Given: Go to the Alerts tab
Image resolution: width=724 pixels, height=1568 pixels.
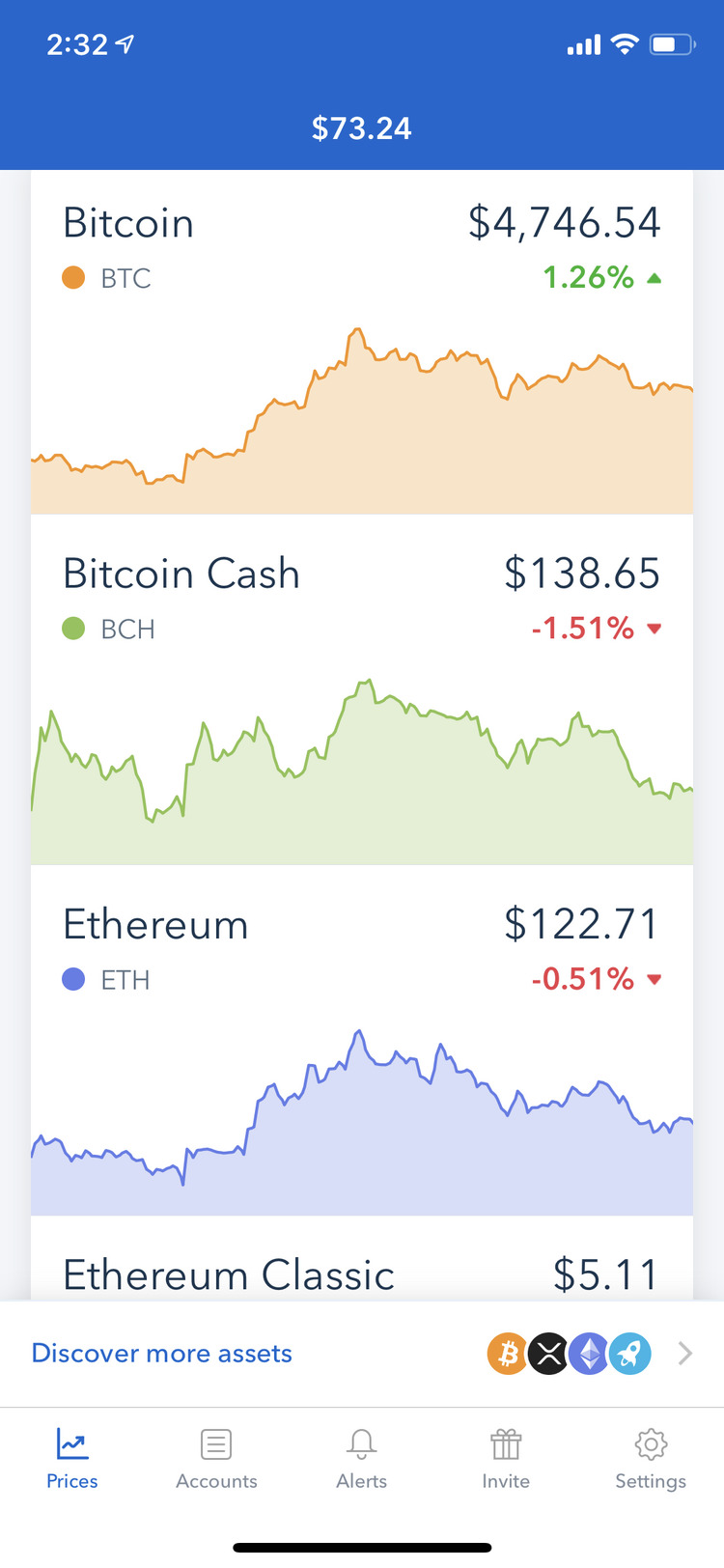Looking at the screenshot, I should click(361, 1460).
